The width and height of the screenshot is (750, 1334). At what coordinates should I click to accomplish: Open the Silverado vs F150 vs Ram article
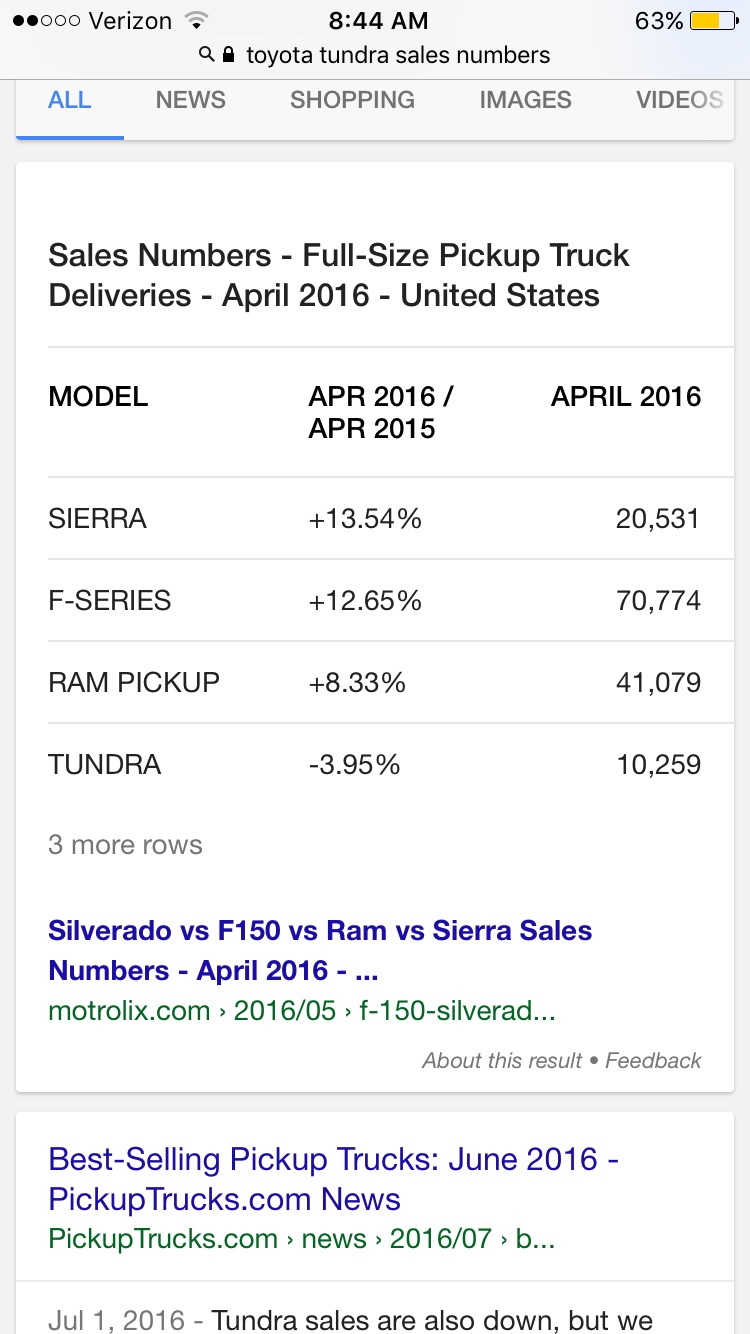point(320,950)
